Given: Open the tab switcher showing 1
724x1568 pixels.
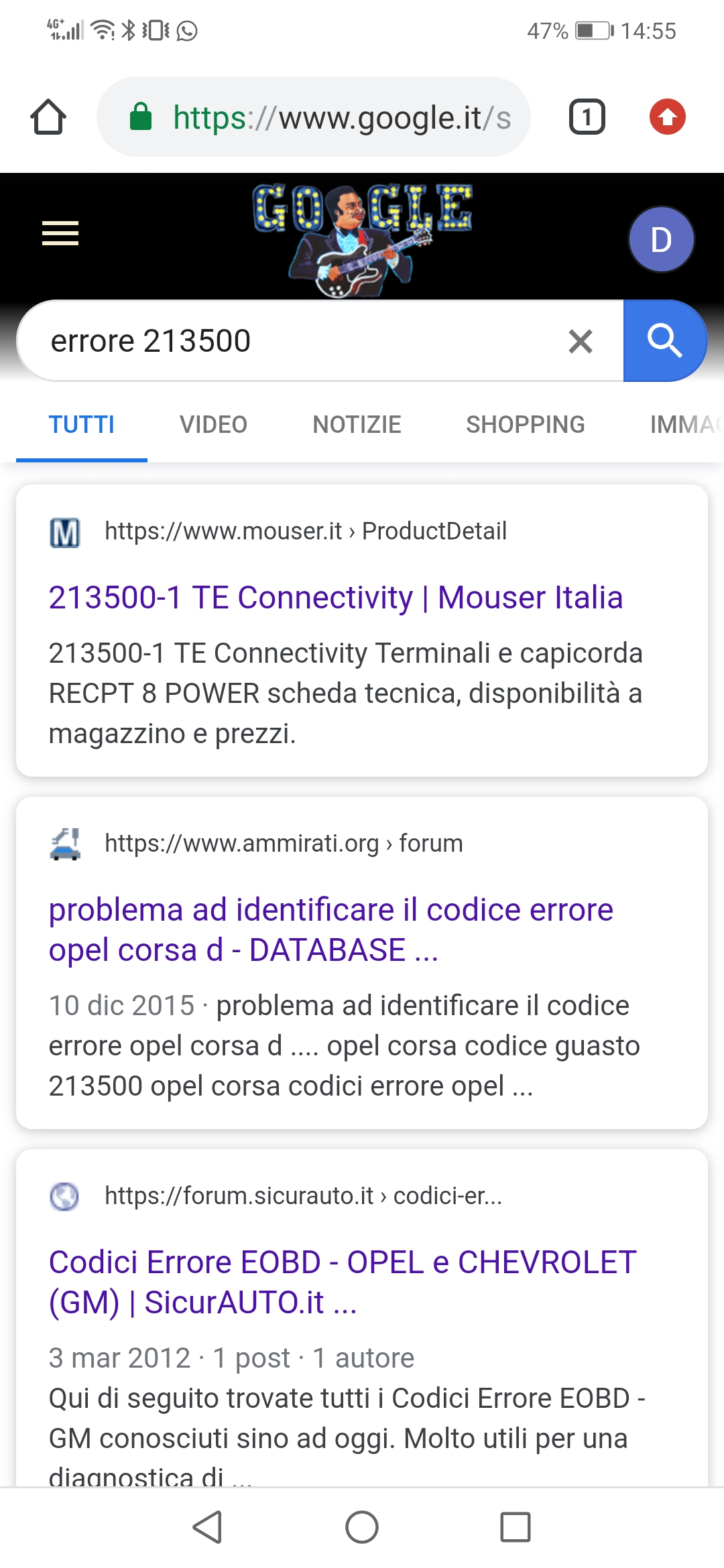Looking at the screenshot, I should tap(587, 117).
